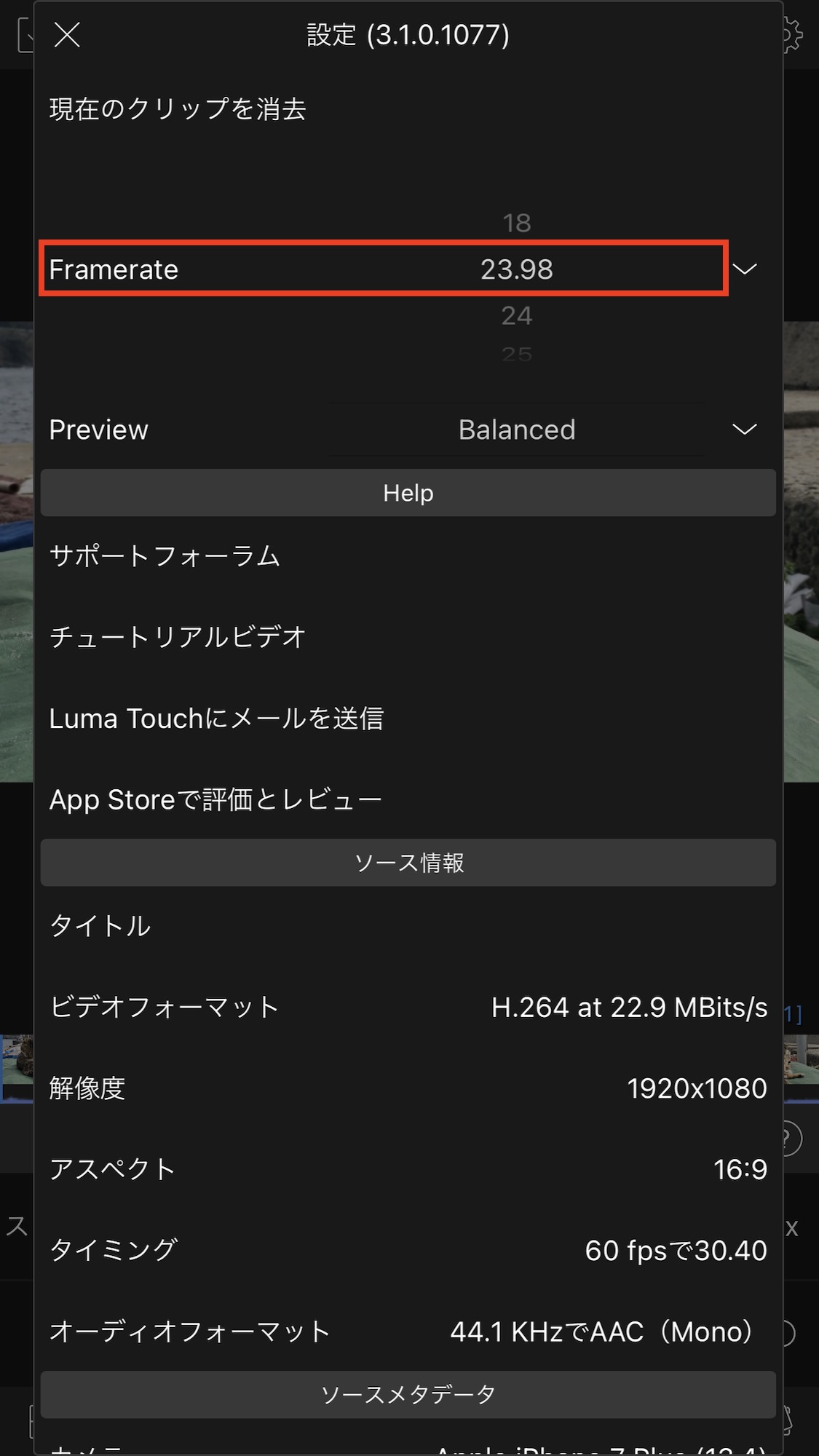Select 18 in the Framerate picker
Image resolution: width=819 pixels, height=1456 pixels.
click(x=516, y=223)
